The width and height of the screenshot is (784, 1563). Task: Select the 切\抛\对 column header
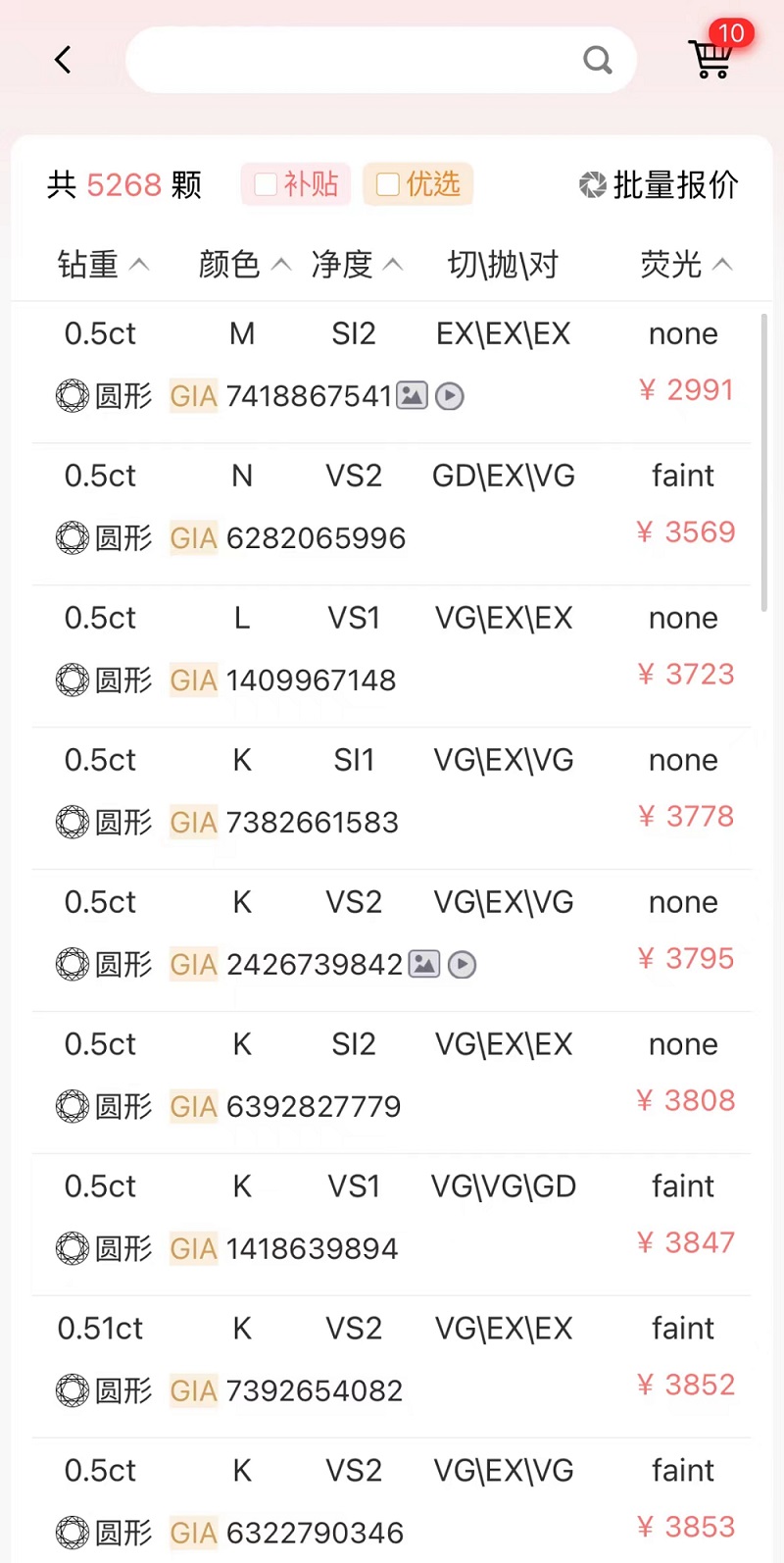[x=503, y=264]
